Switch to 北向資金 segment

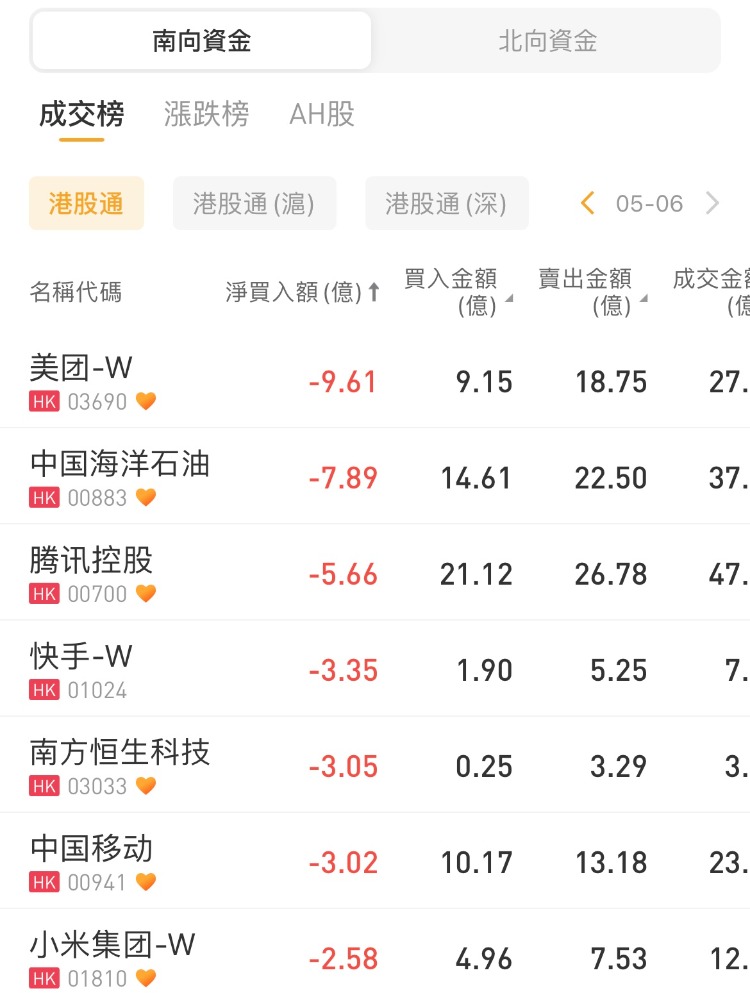[x=547, y=41]
